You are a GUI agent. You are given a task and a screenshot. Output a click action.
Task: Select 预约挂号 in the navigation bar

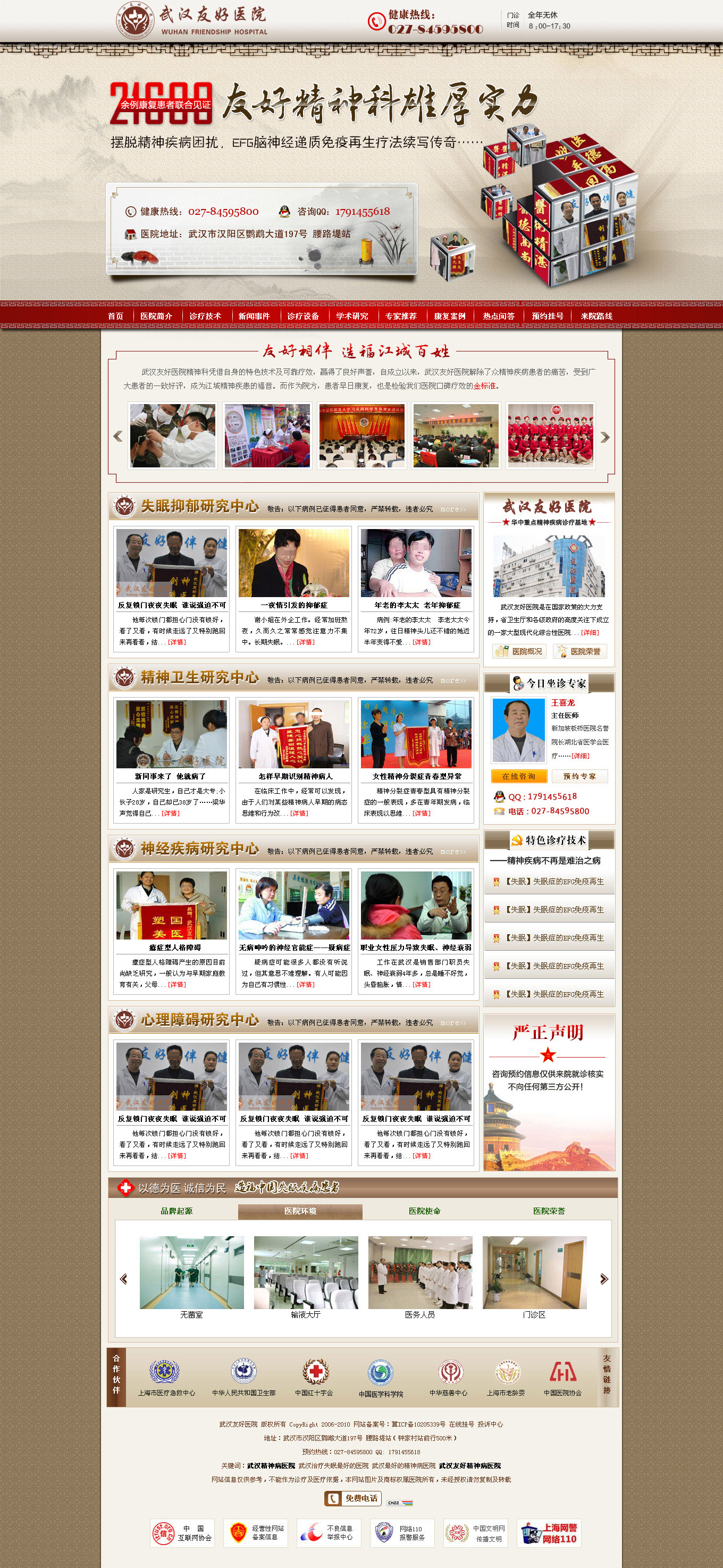[x=547, y=316]
